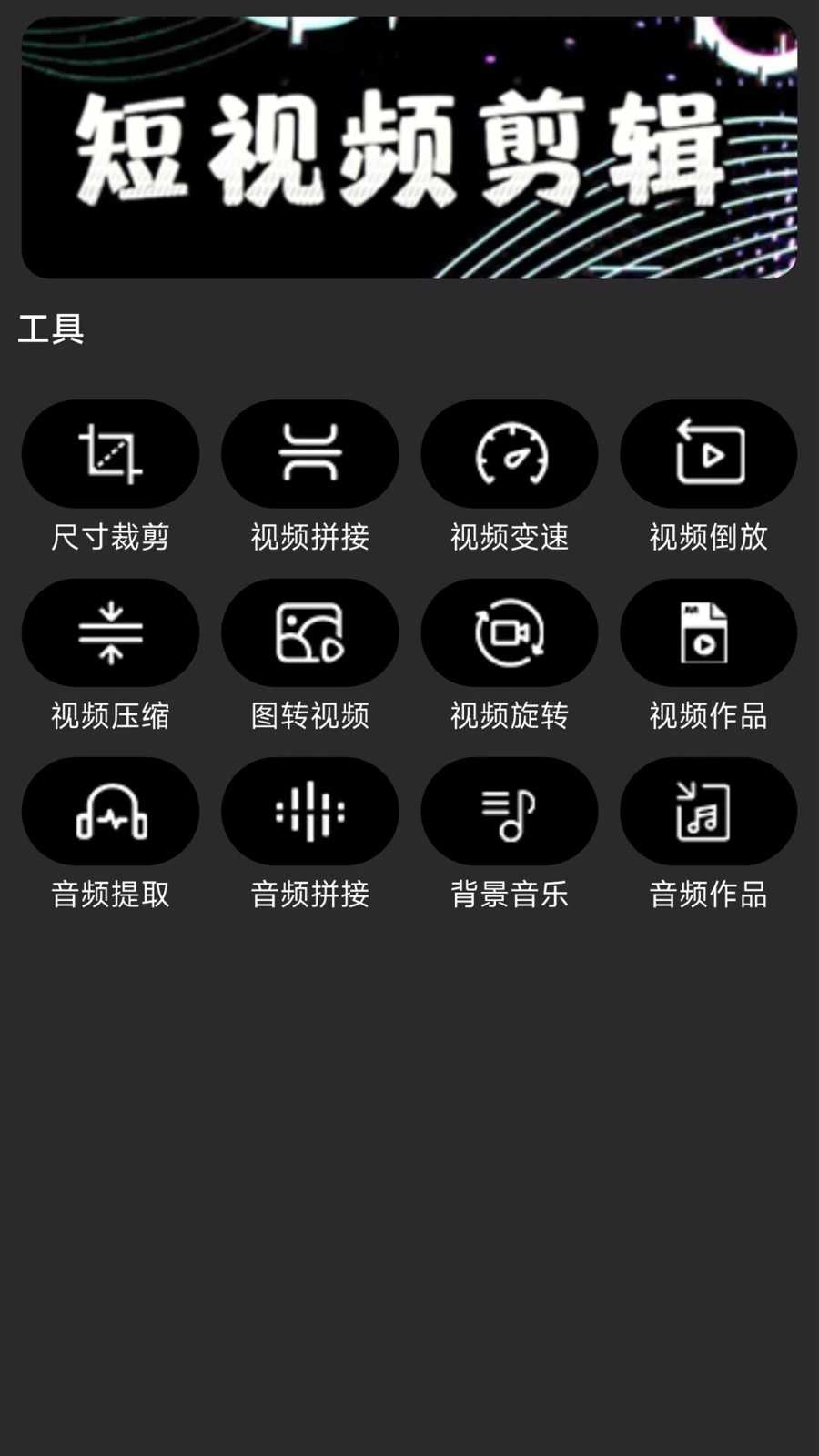Tap the 背景音乐 text label
Image resolution: width=819 pixels, height=1456 pixels.
click(509, 895)
